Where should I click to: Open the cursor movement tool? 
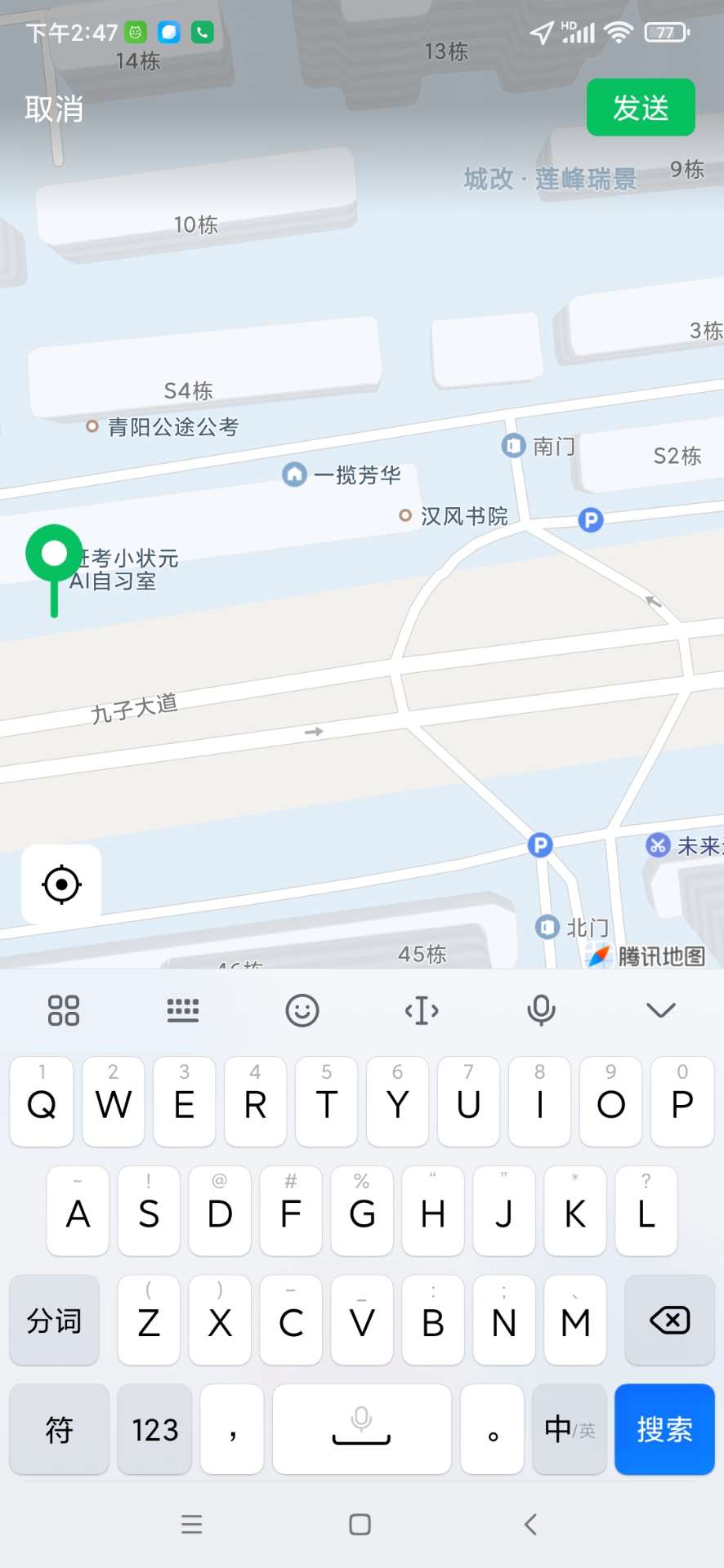tap(422, 1010)
